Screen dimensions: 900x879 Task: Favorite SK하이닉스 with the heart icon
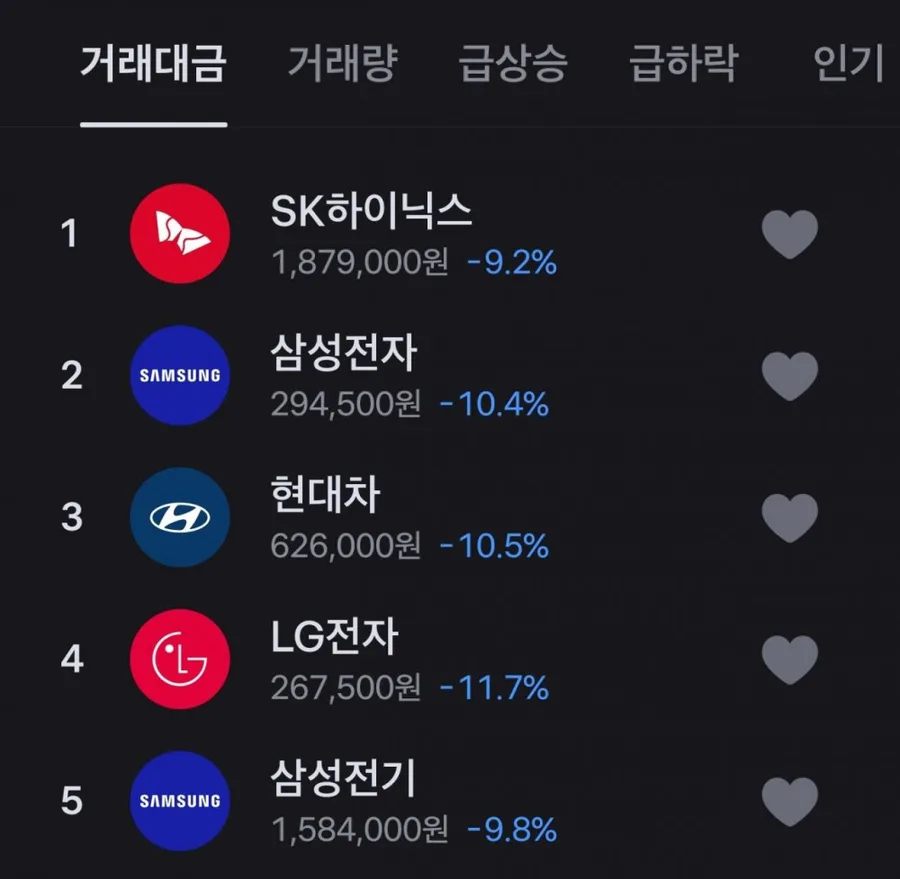[790, 234]
